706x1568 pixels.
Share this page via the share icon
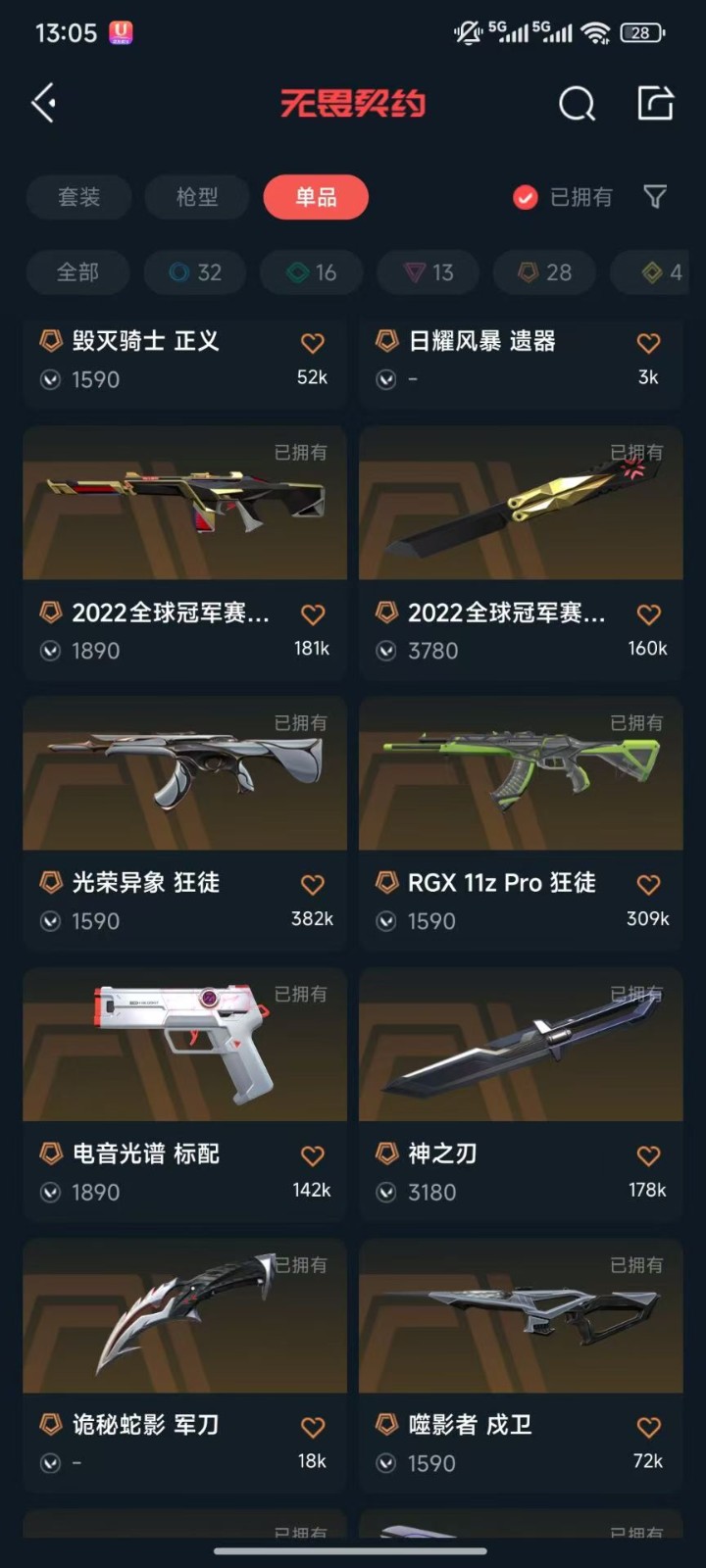pyautogui.click(x=655, y=103)
